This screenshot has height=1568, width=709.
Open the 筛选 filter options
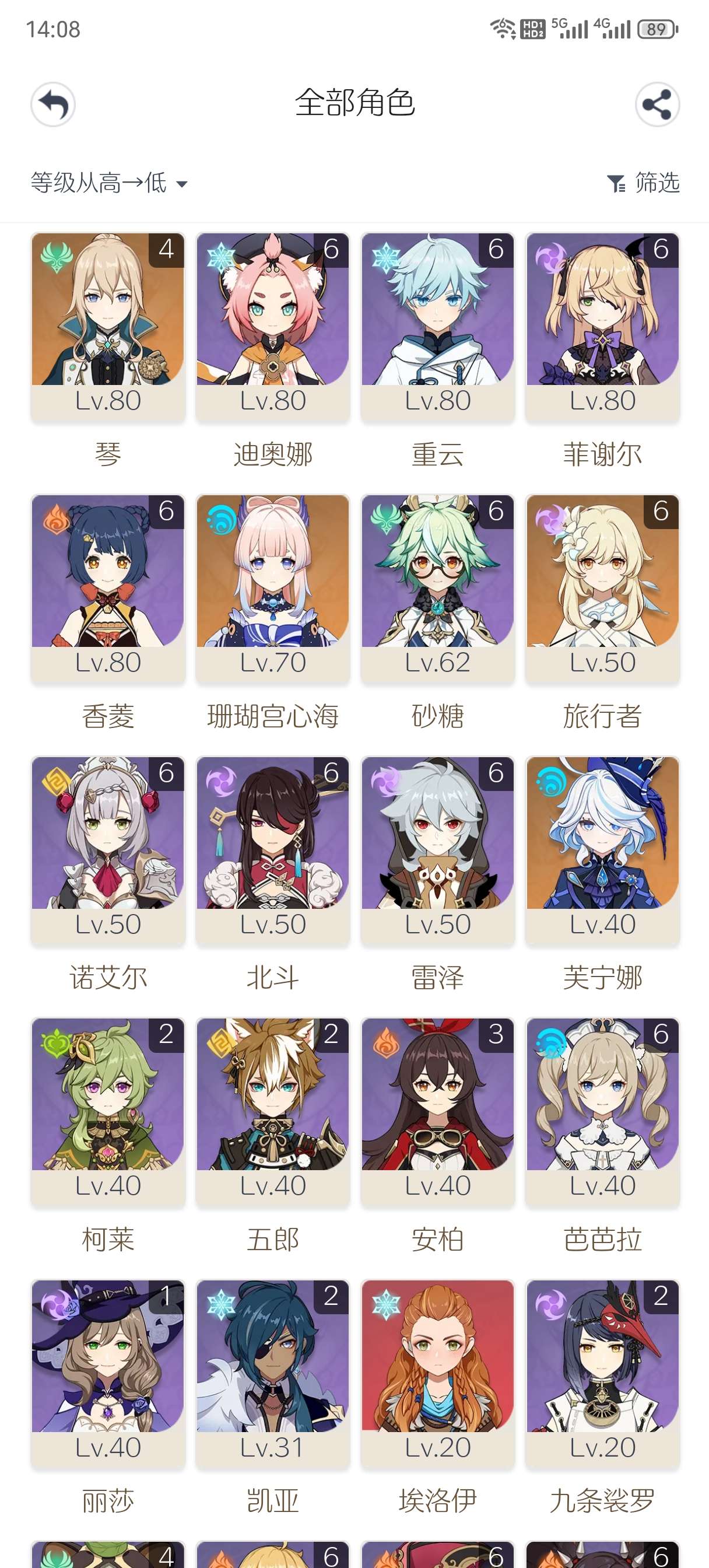click(x=643, y=183)
